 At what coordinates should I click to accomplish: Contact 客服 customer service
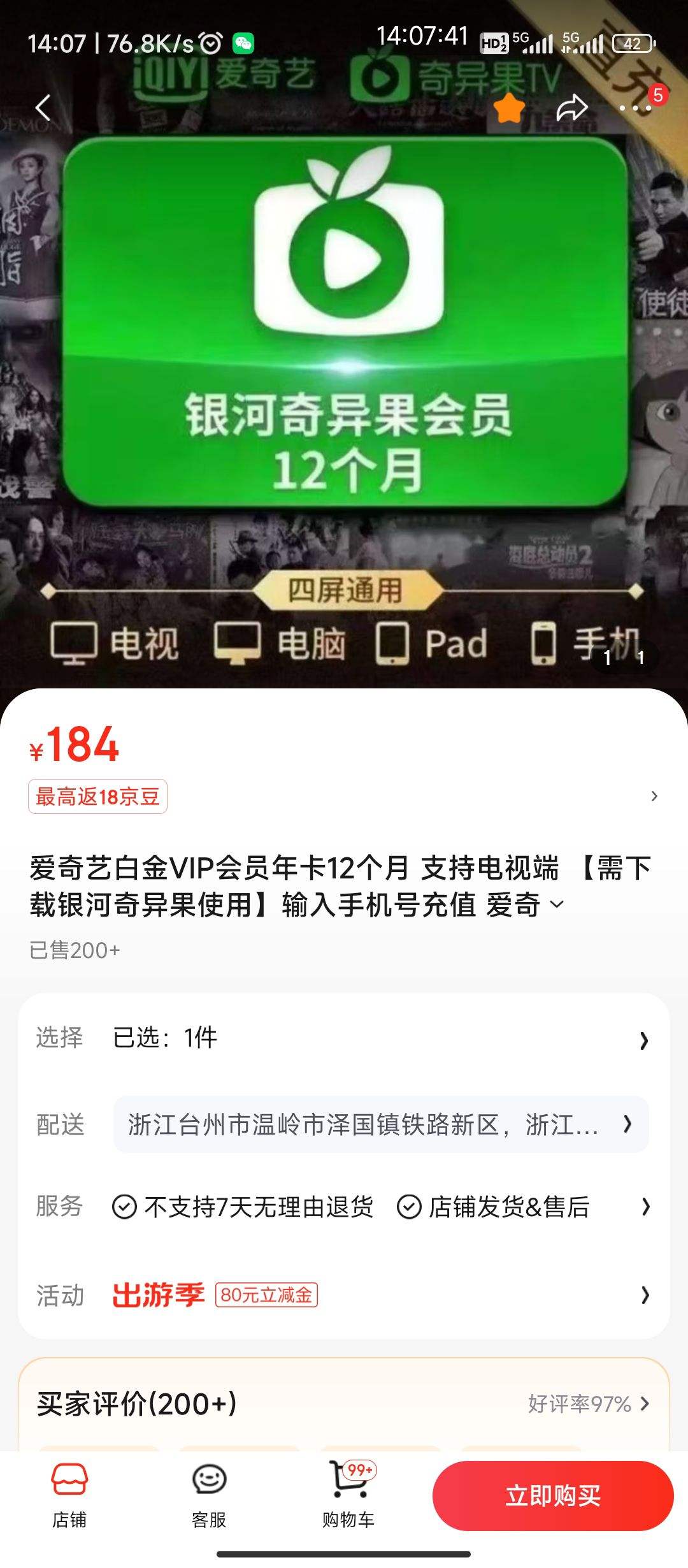click(209, 1495)
